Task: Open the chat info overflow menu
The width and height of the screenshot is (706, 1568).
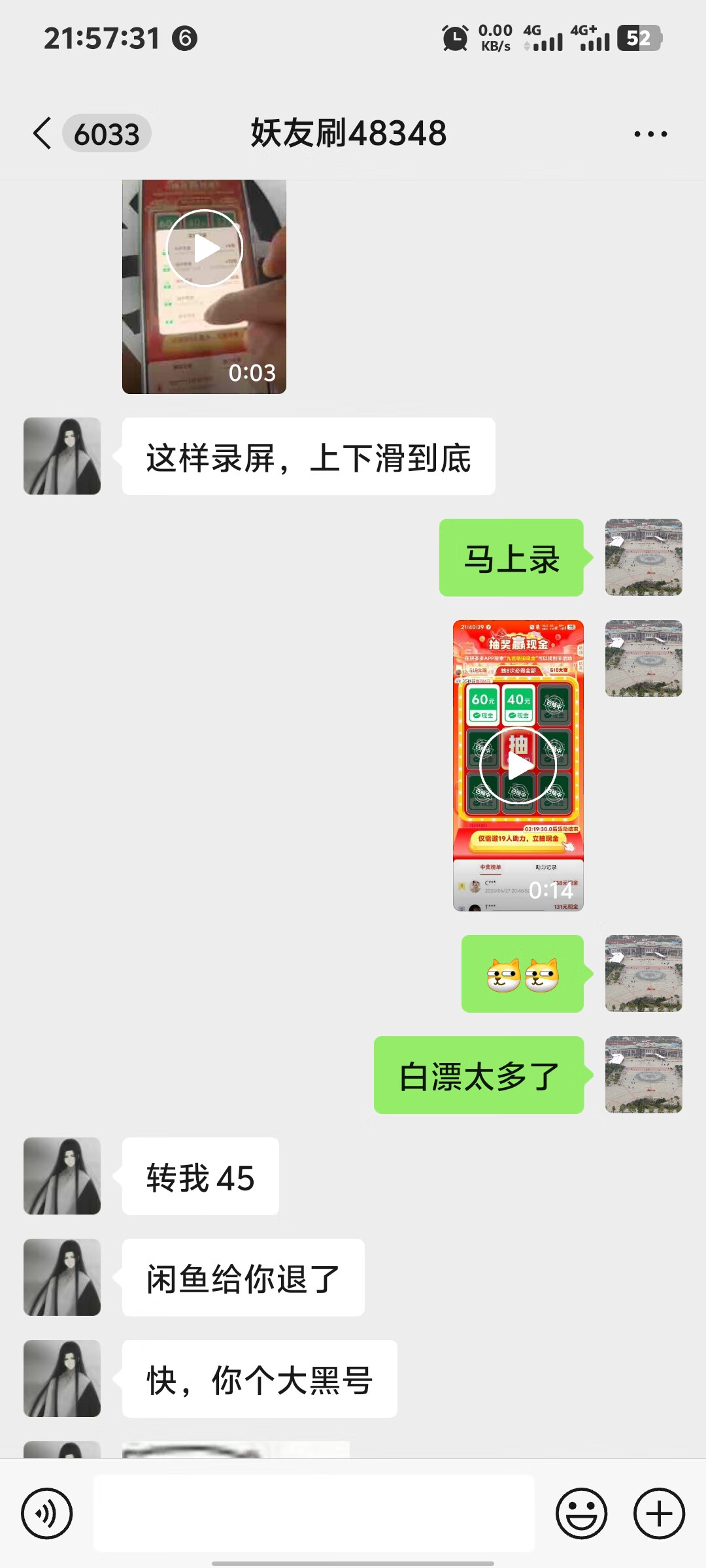Action: click(x=650, y=134)
